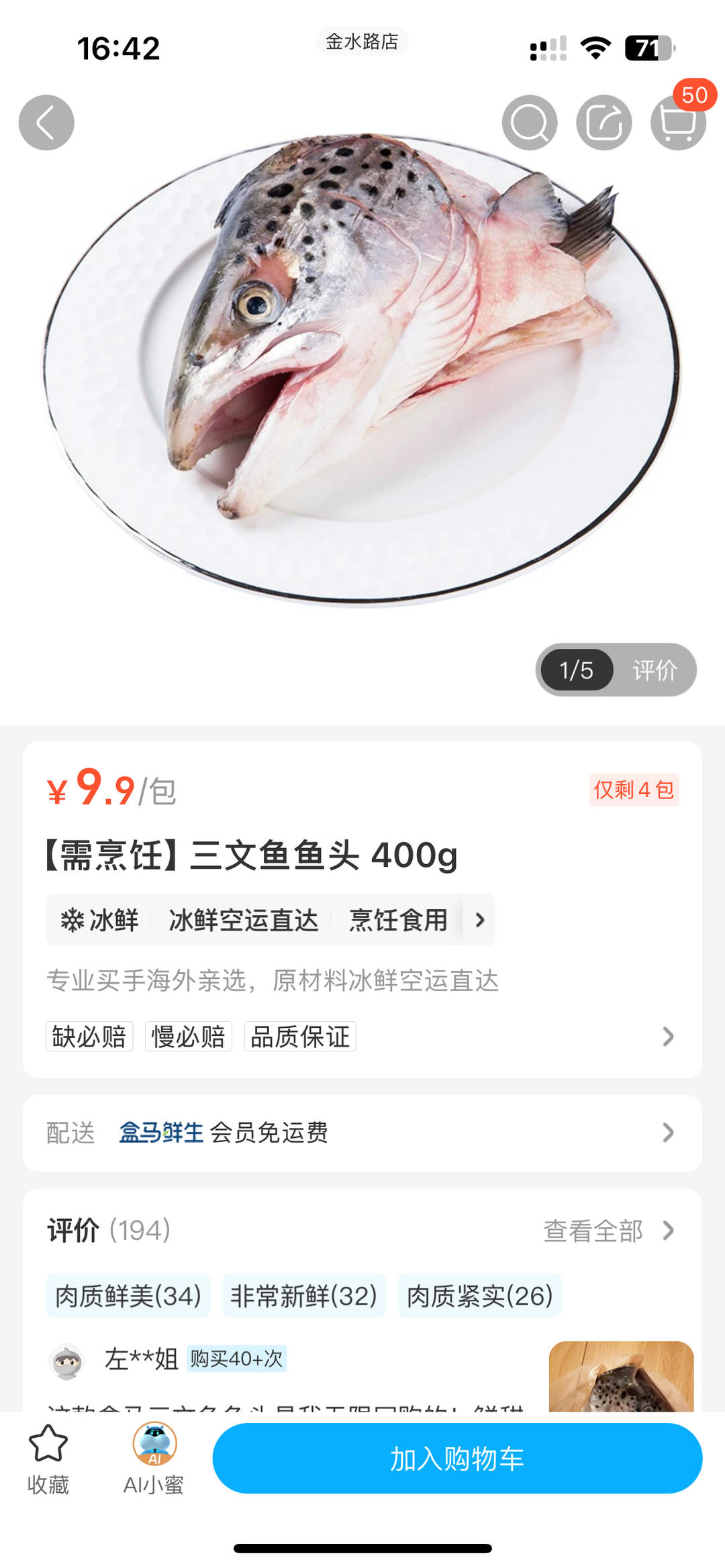Filter reviews by 肉质紧实(26)
The image size is (725, 1568).
(x=480, y=1296)
